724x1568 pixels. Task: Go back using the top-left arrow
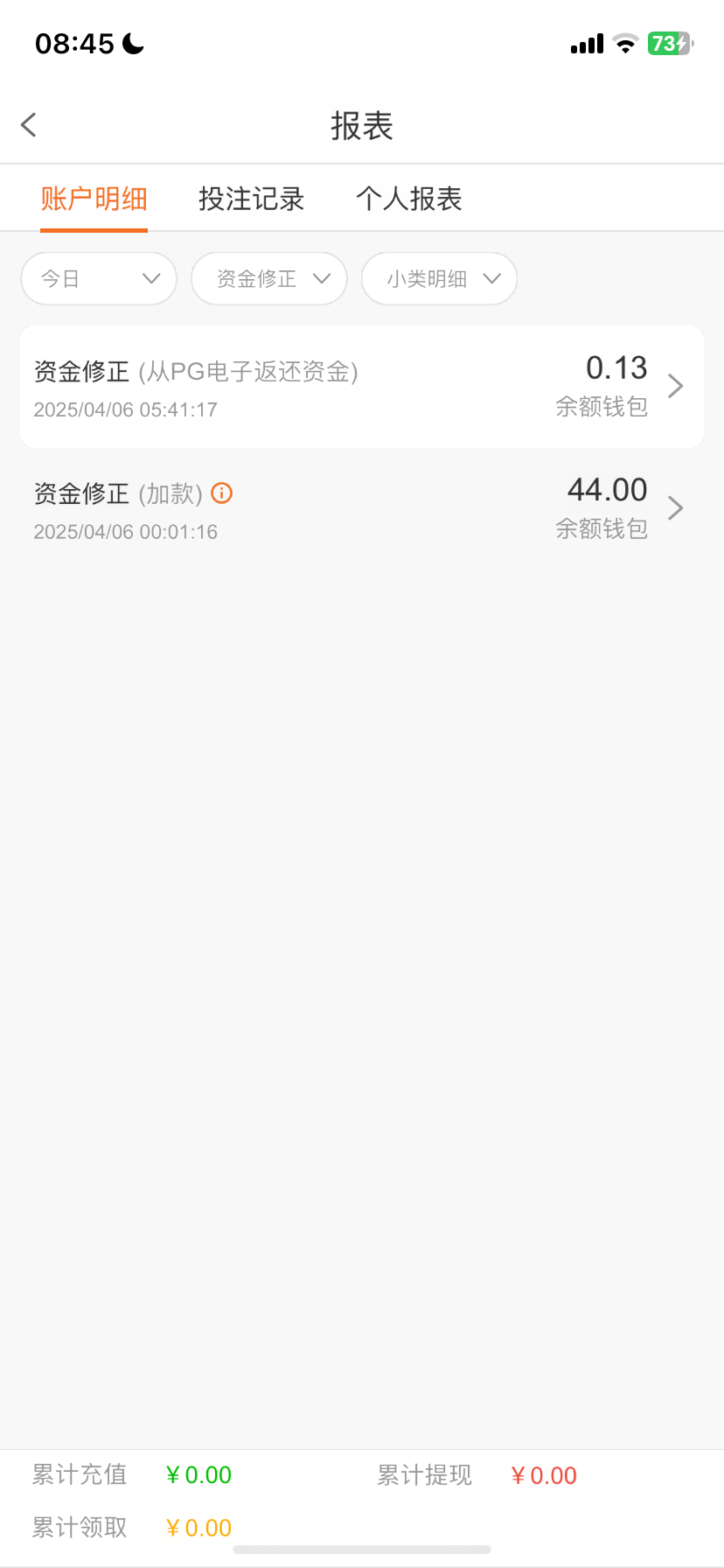[x=29, y=125]
